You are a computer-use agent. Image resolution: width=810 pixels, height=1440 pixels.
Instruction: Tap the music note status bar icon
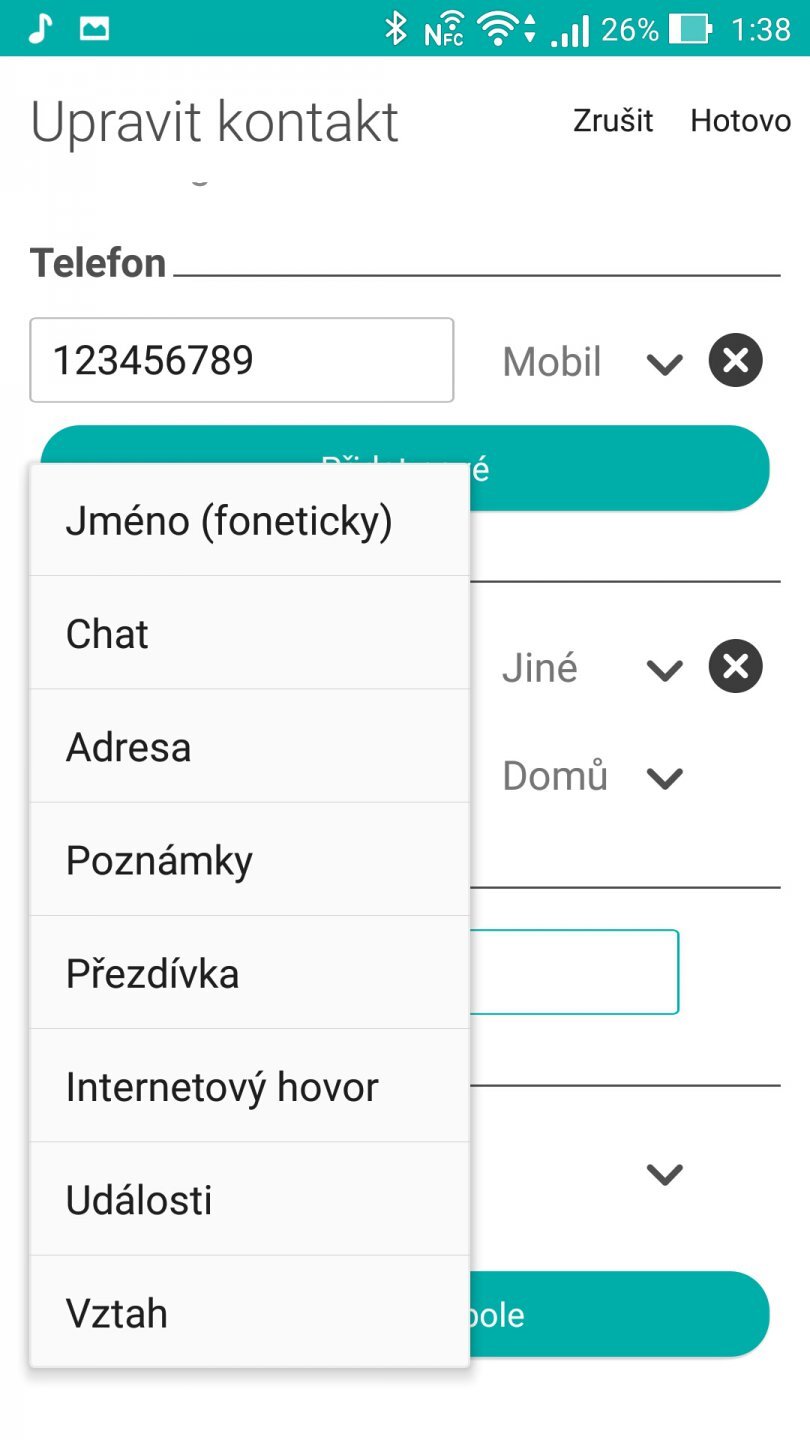[x=38, y=28]
